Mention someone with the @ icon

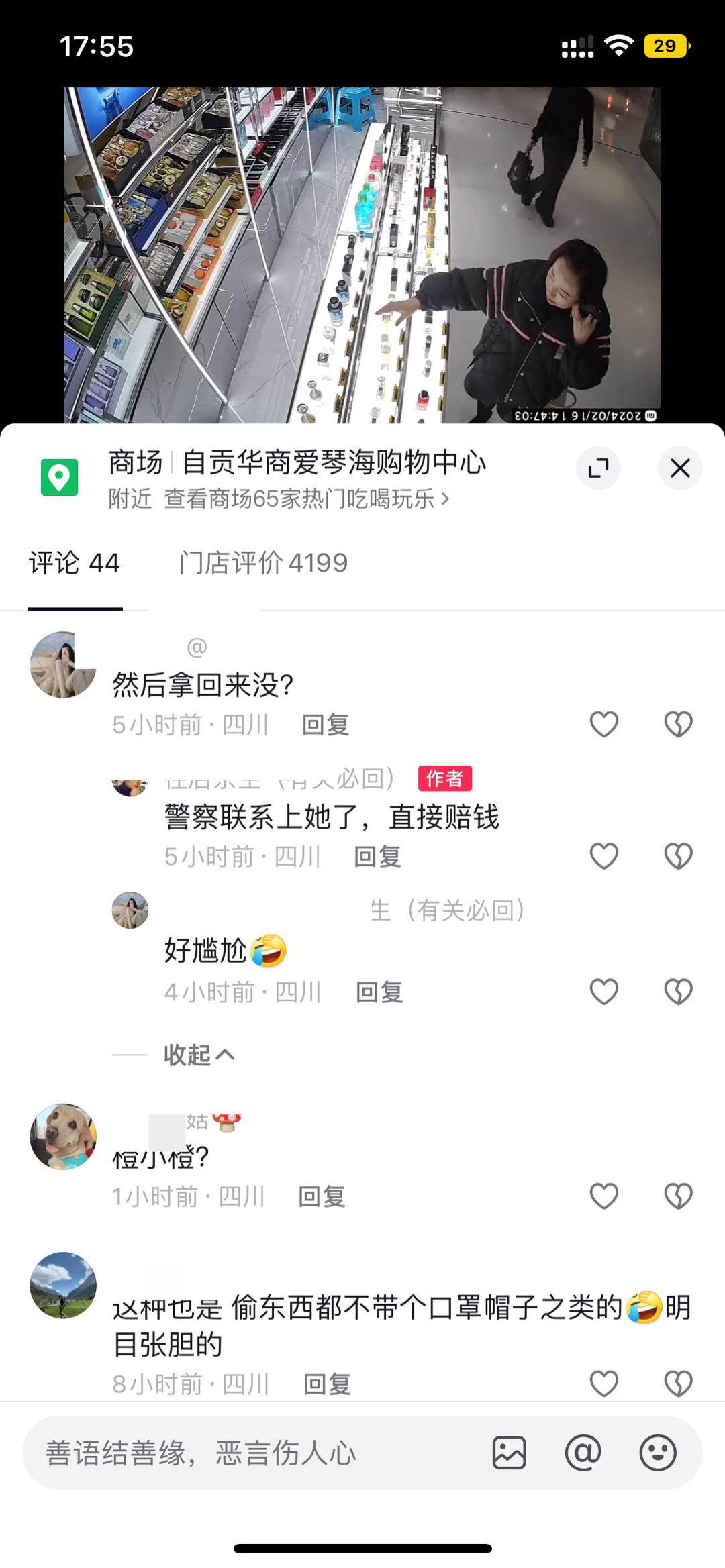tap(583, 1453)
